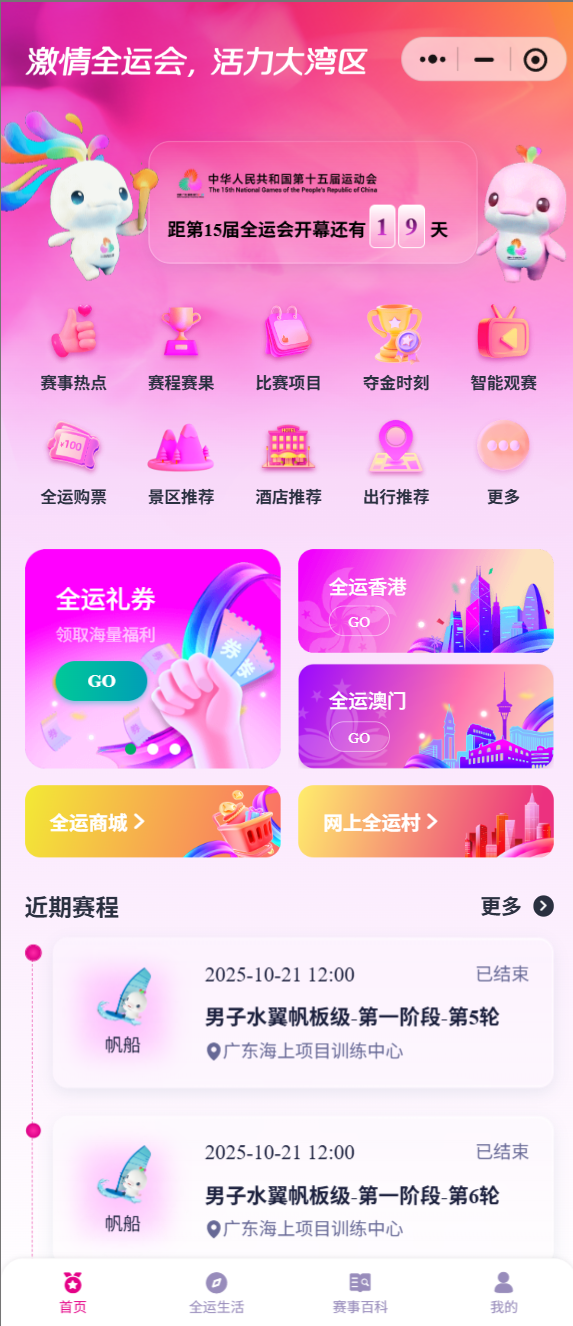The image size is (573, 1326).
Task: Open 网上全运村 banner
Action: click(425, 821)
